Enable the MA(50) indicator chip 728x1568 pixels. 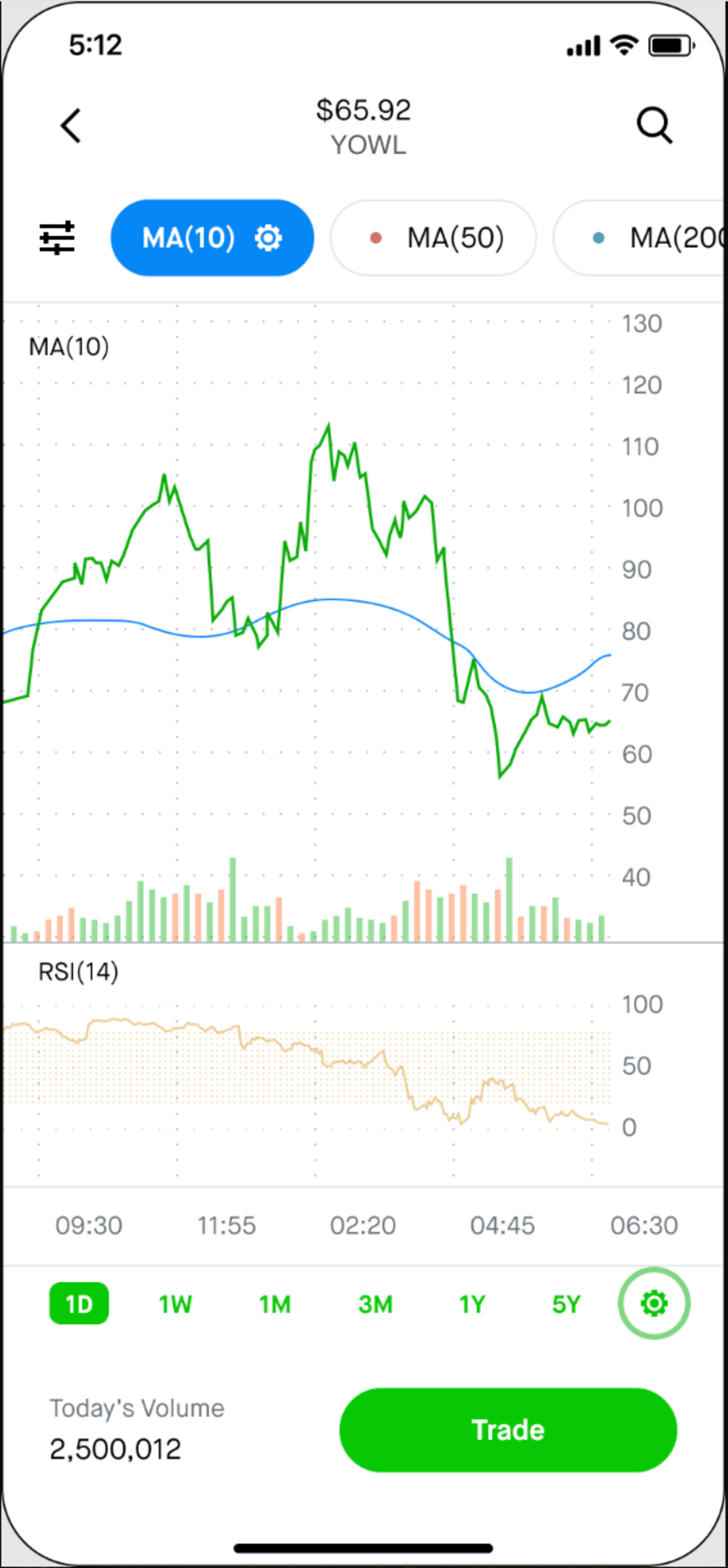tap(433, 238)
